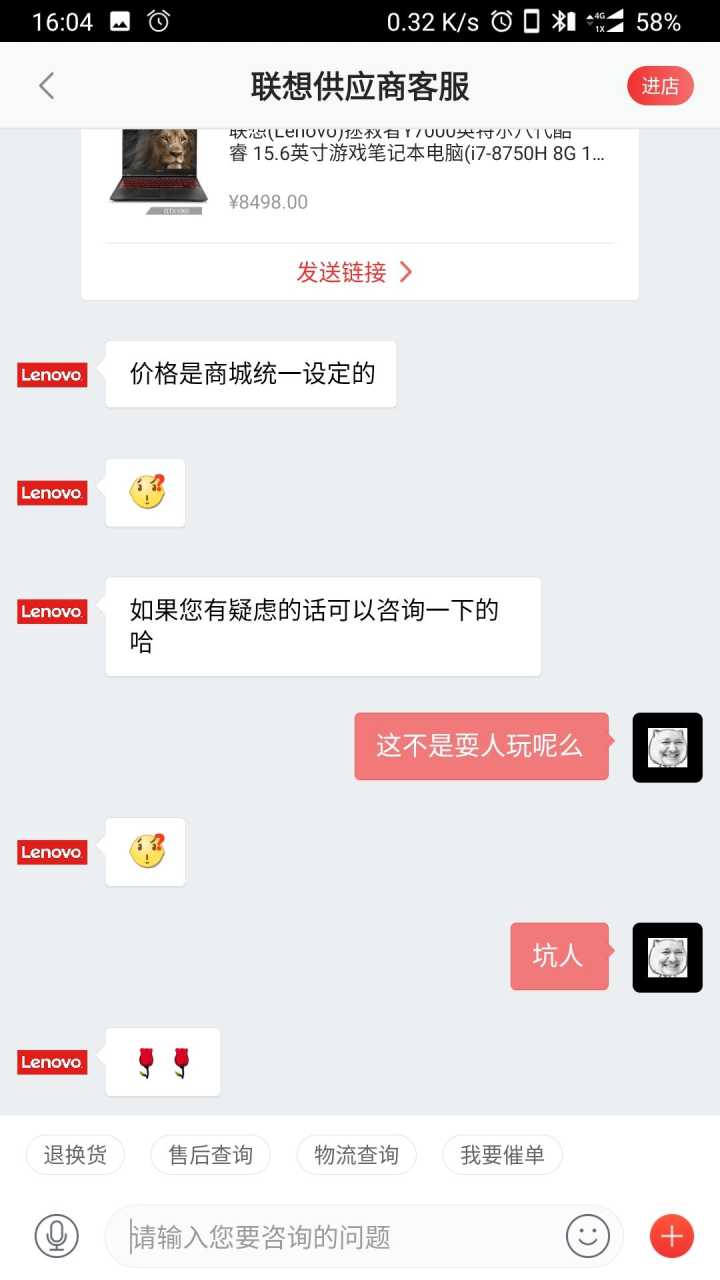Image resolution: width=720 pixels, height=1280 pixels.
Task: Tap the 售后查询 chip
Action: click(210, 1155)
